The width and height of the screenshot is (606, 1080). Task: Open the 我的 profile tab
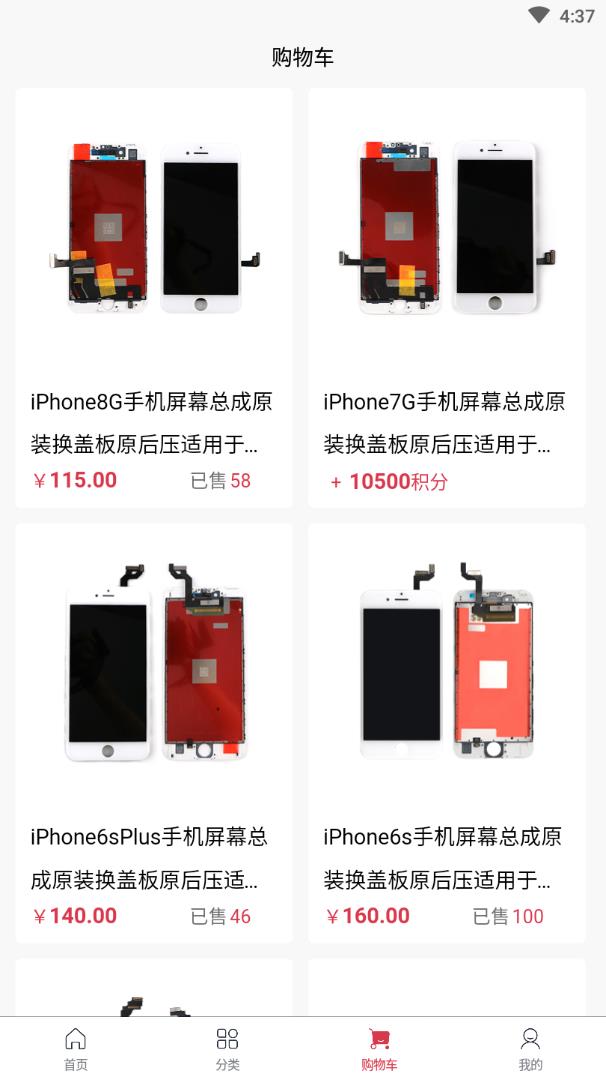click(x=530, y=1048)
